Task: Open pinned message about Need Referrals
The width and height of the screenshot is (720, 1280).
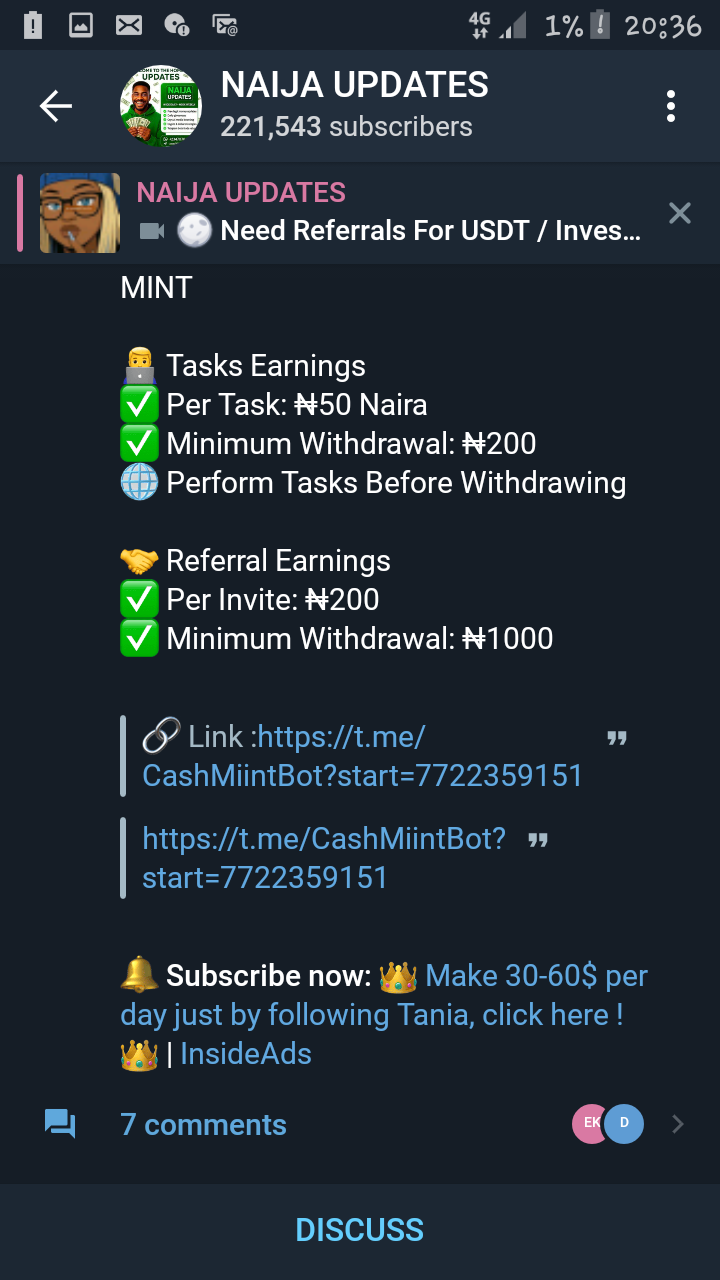Action: coord(388,212)
